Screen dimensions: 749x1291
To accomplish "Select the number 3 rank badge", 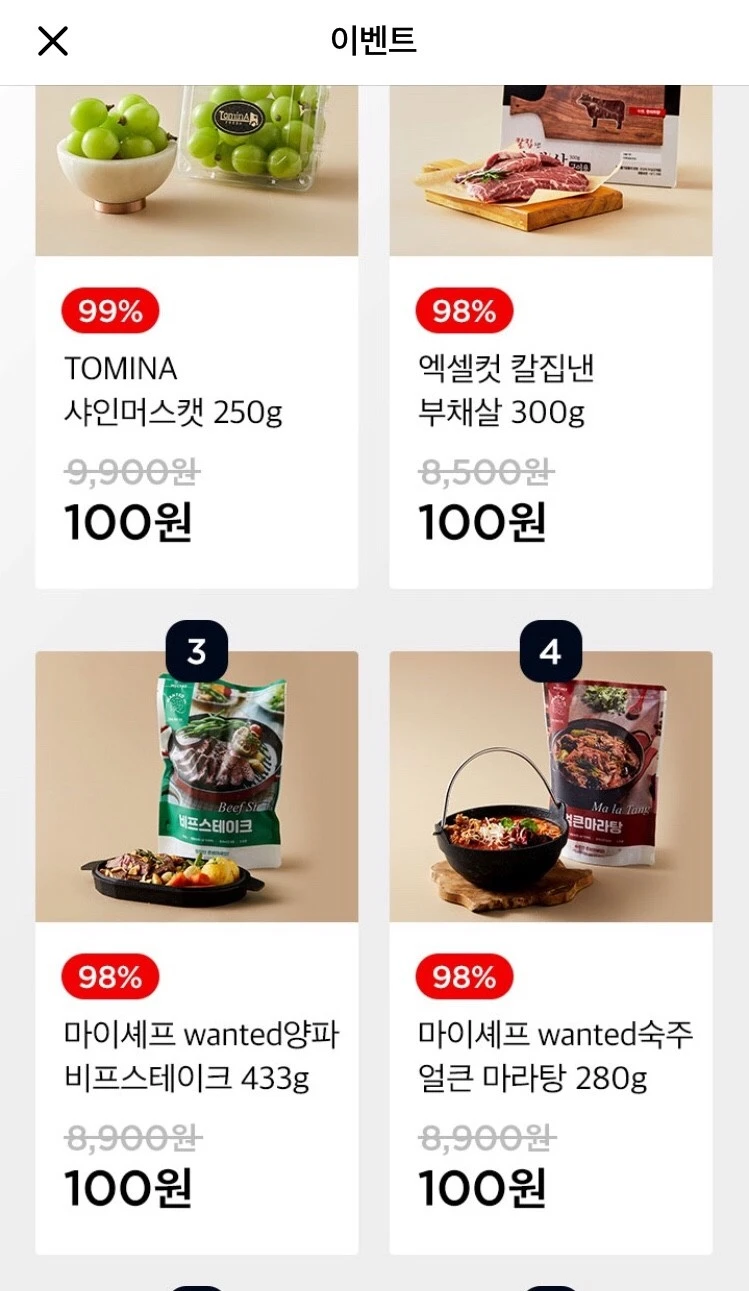I will click(x=196, y=650).
